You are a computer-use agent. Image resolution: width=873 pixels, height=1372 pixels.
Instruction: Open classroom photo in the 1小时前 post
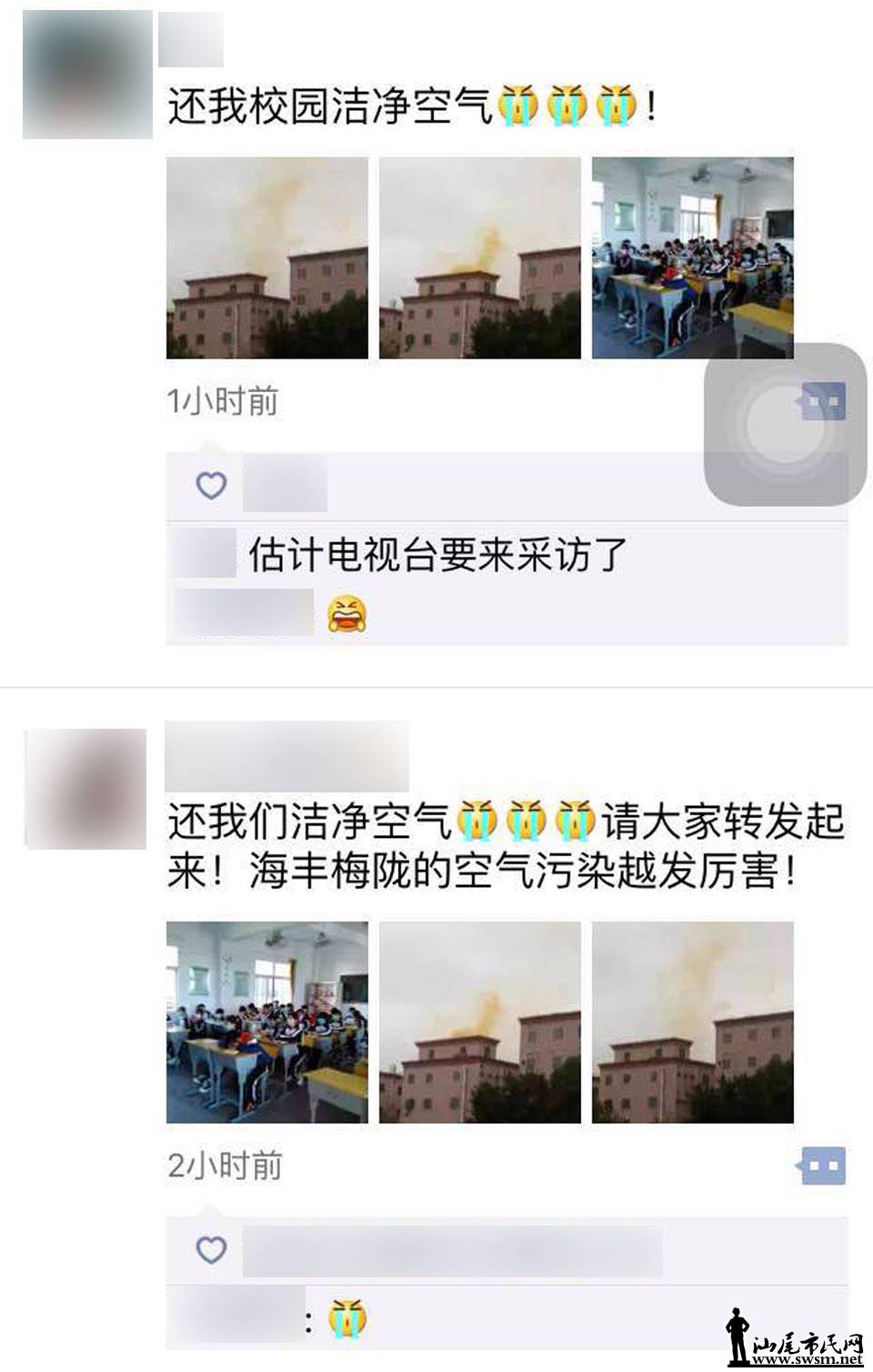click(x=693, y=258)
